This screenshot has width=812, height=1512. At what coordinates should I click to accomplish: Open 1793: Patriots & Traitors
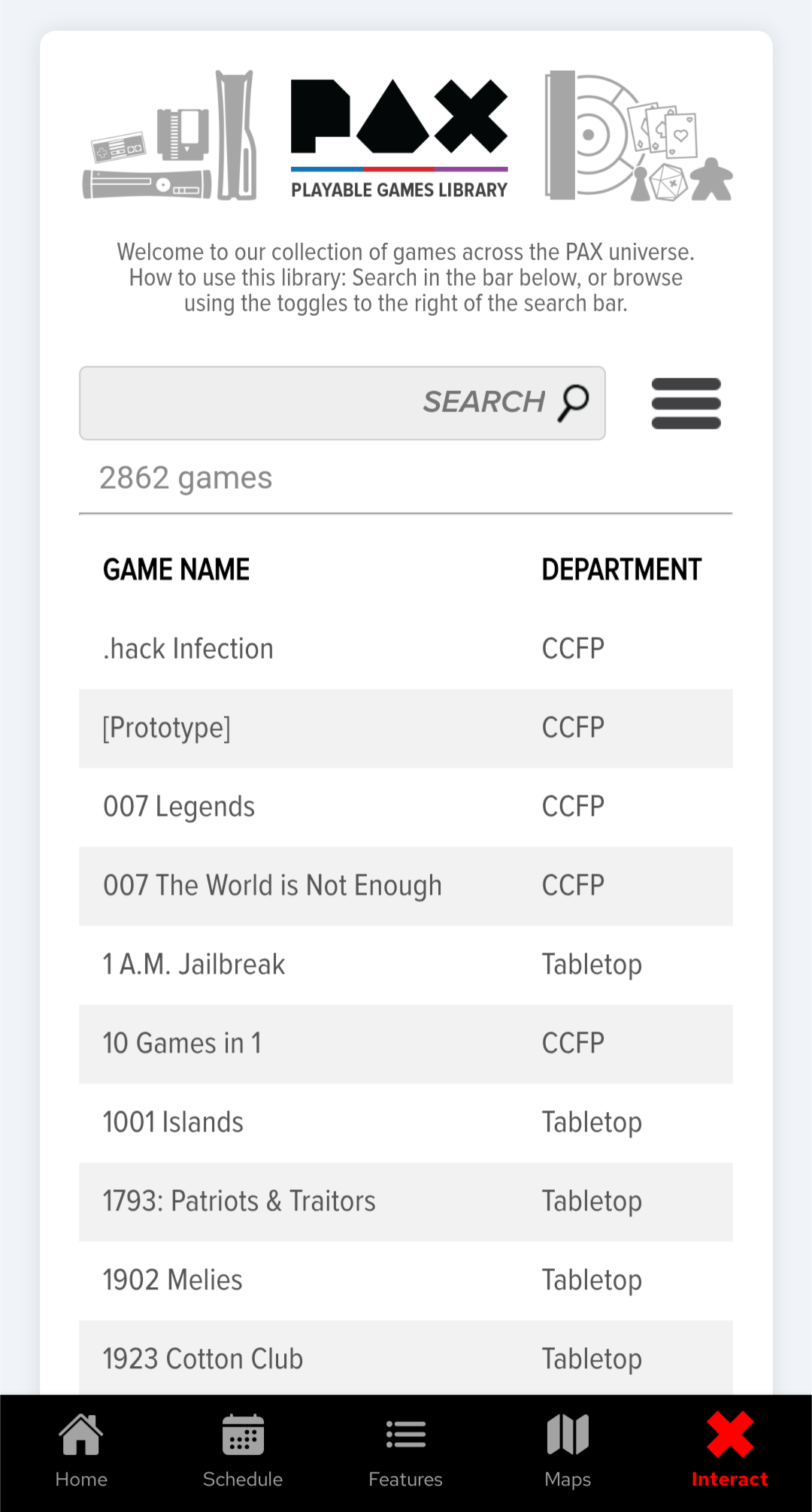[x=406, y=1202]
